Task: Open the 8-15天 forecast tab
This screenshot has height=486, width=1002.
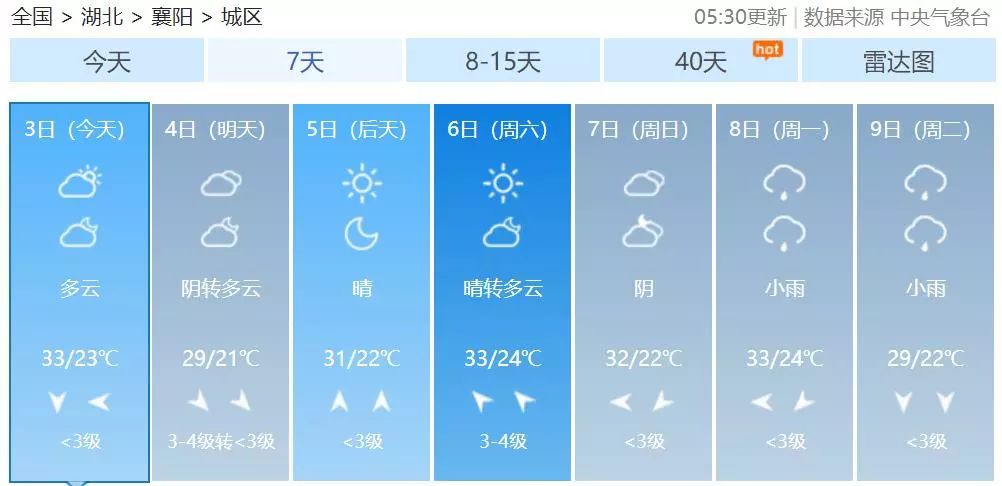Action: [x=502, y=61]
